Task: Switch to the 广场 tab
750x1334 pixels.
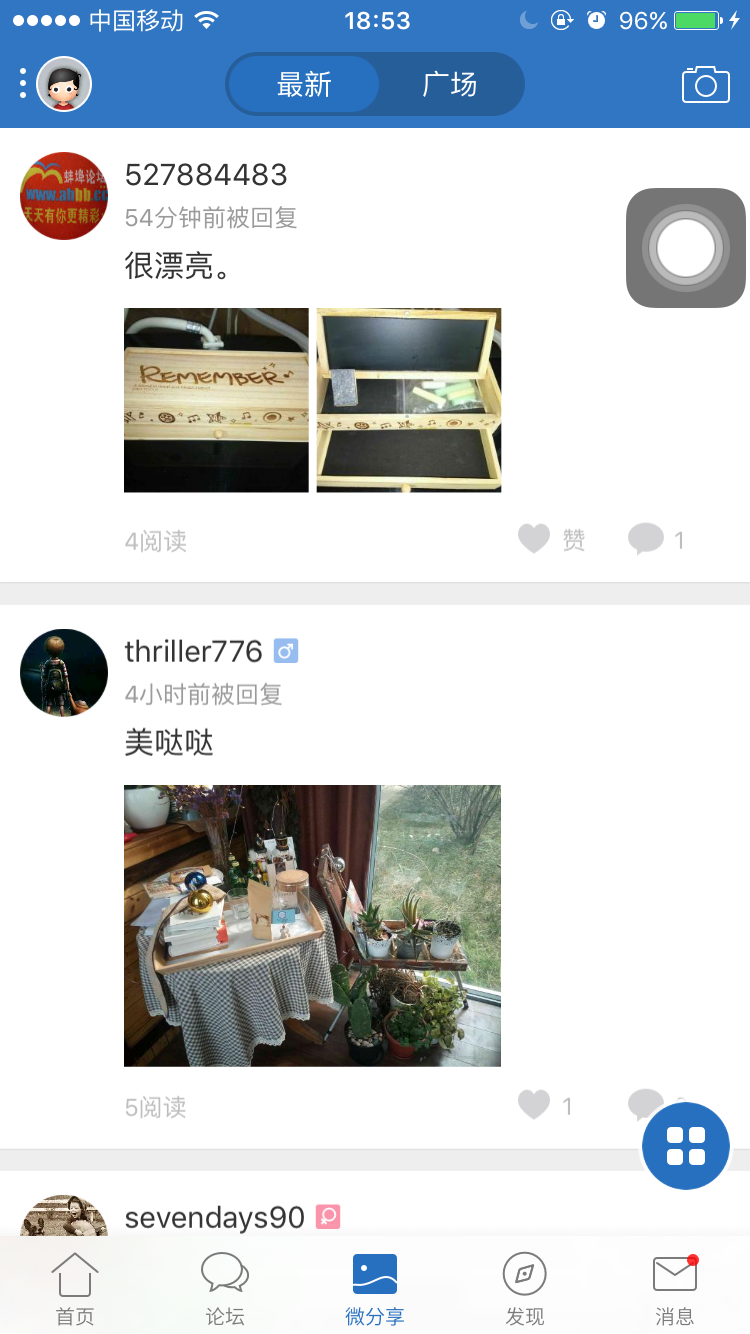Action: pyautogui.click(x=449, y=84)
